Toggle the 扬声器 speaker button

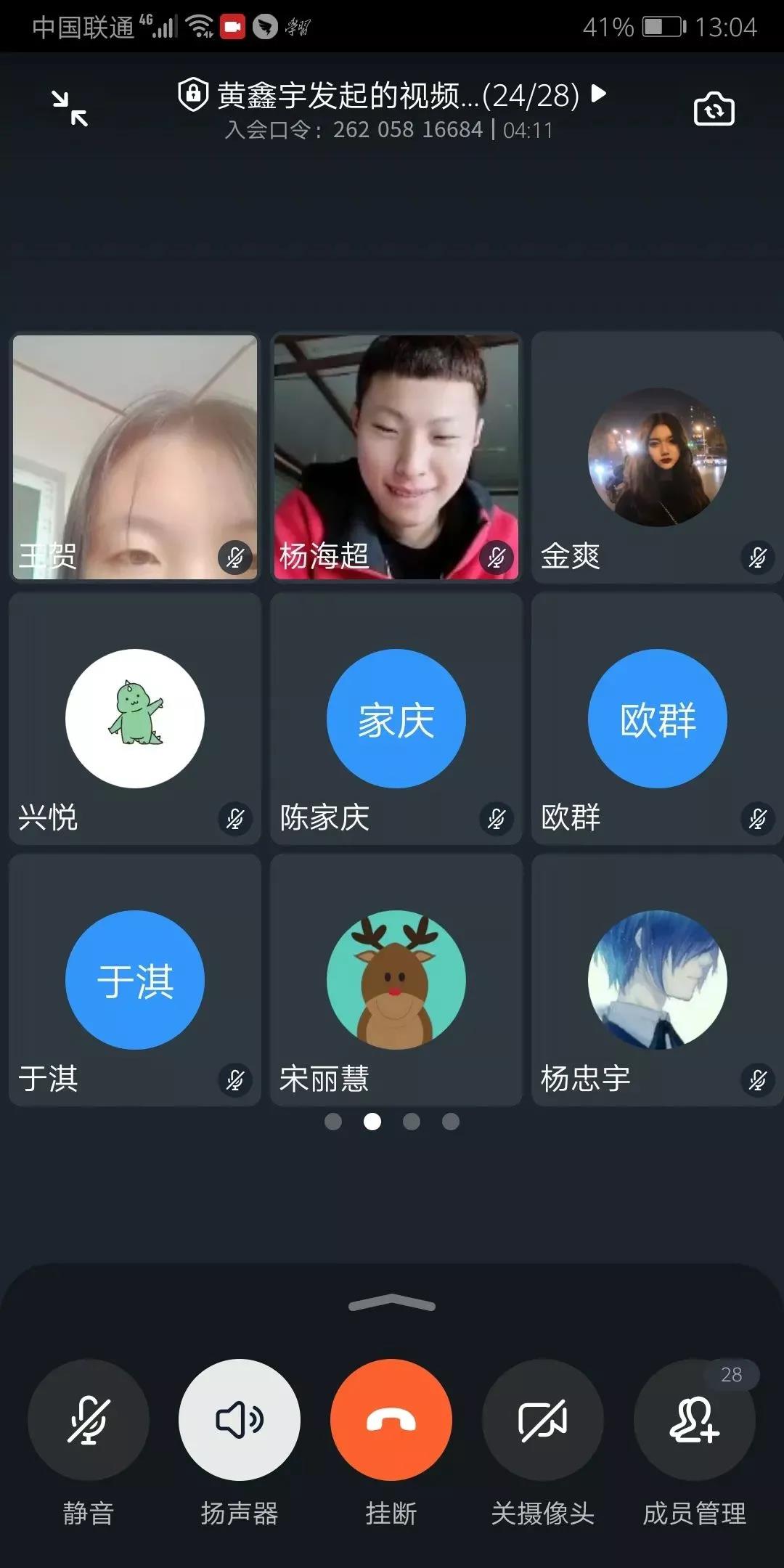coord(240,1420)
